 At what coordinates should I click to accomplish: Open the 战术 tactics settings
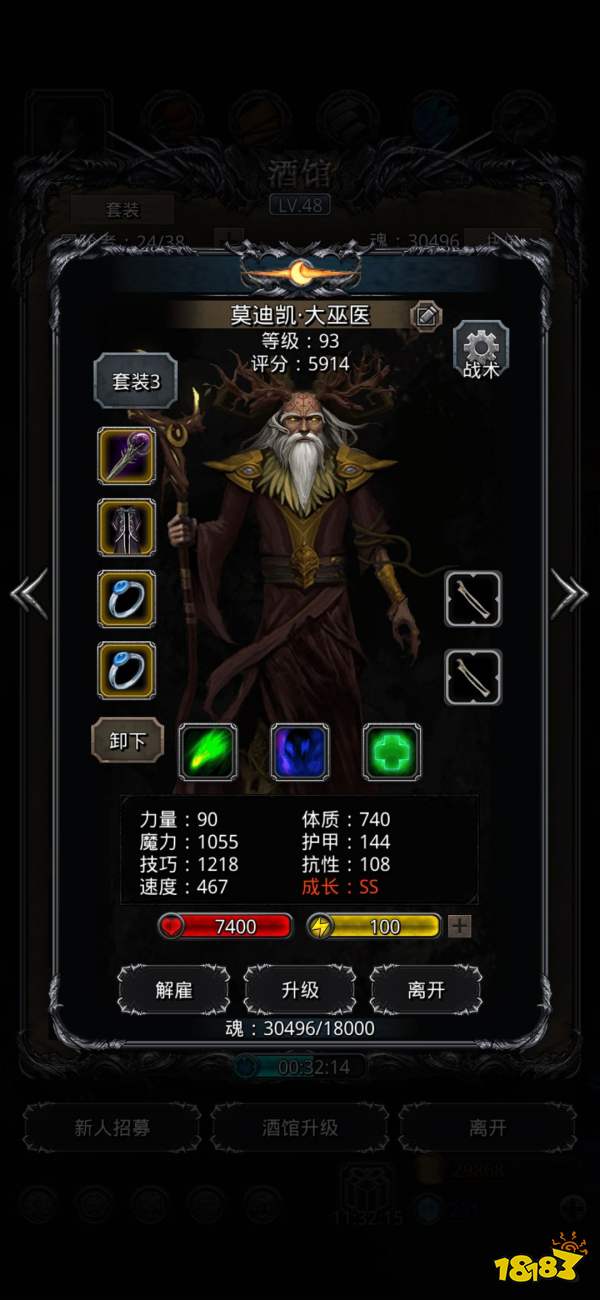[x=481, y=350]
